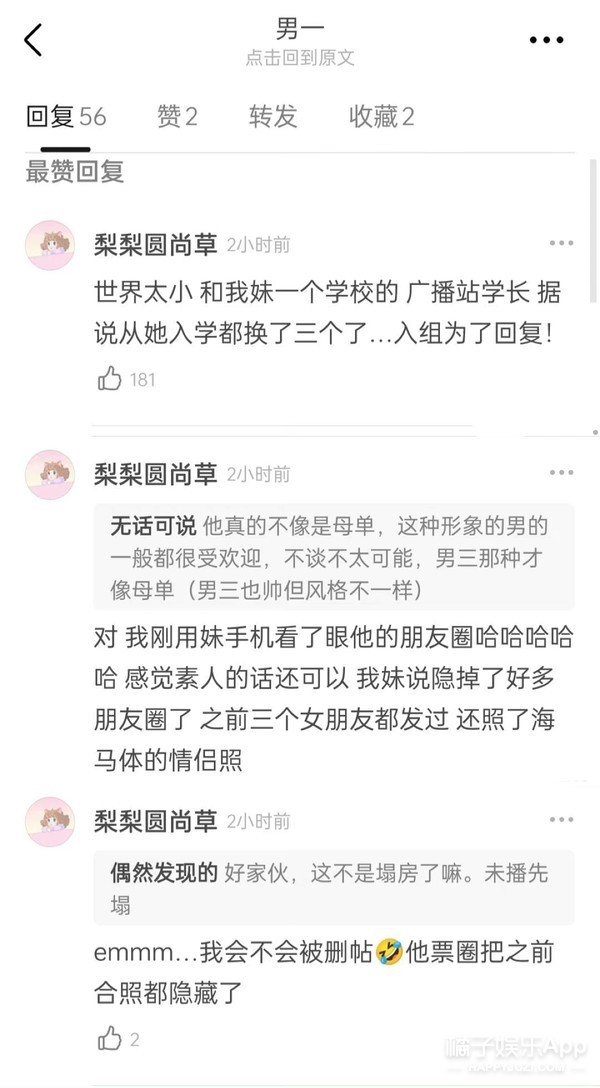Like the emmm comment with 2 likes
Screen dimensions: 600x1088
[110, 1039]
